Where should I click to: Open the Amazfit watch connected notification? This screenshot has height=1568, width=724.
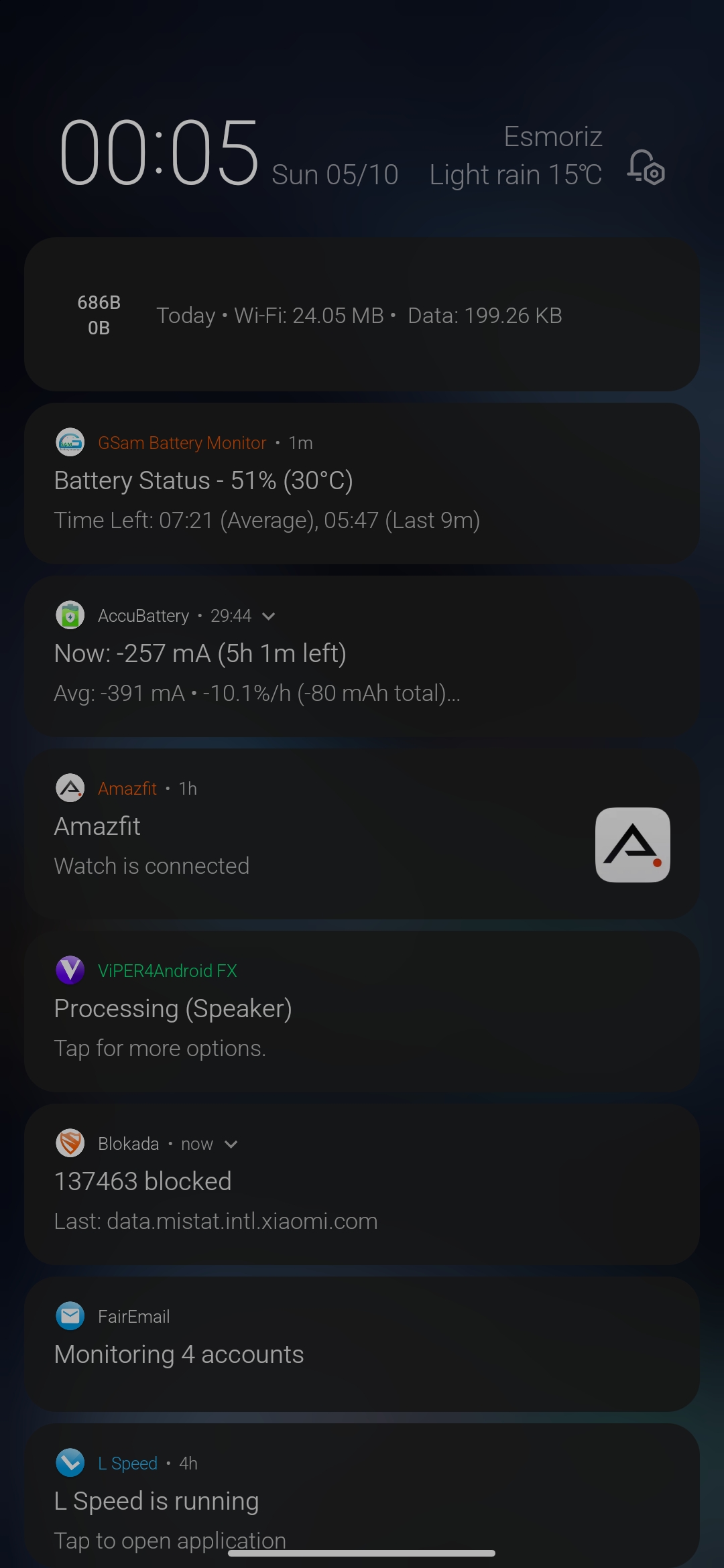(362, 834)
